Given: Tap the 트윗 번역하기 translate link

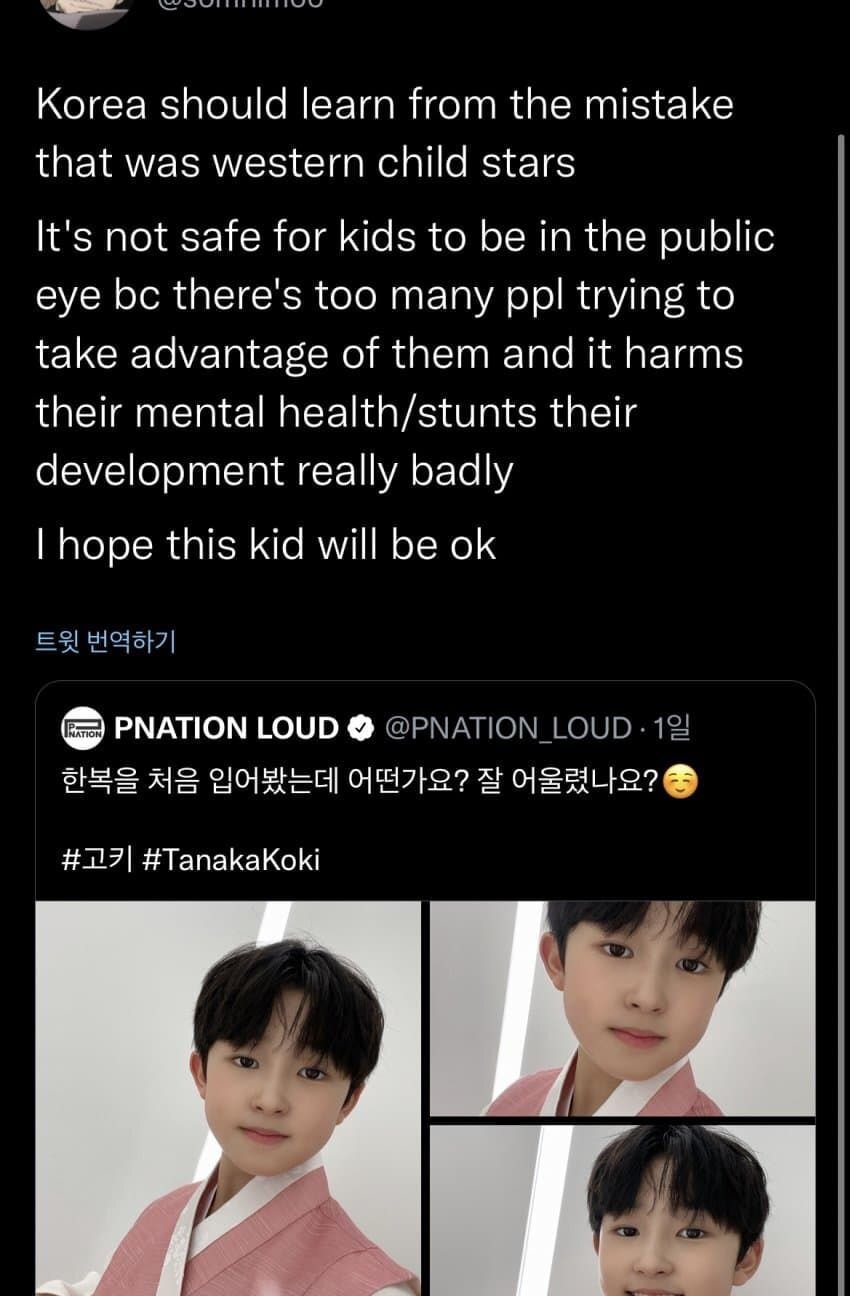Looking at the screenshot, I should (x=106, y=640).
